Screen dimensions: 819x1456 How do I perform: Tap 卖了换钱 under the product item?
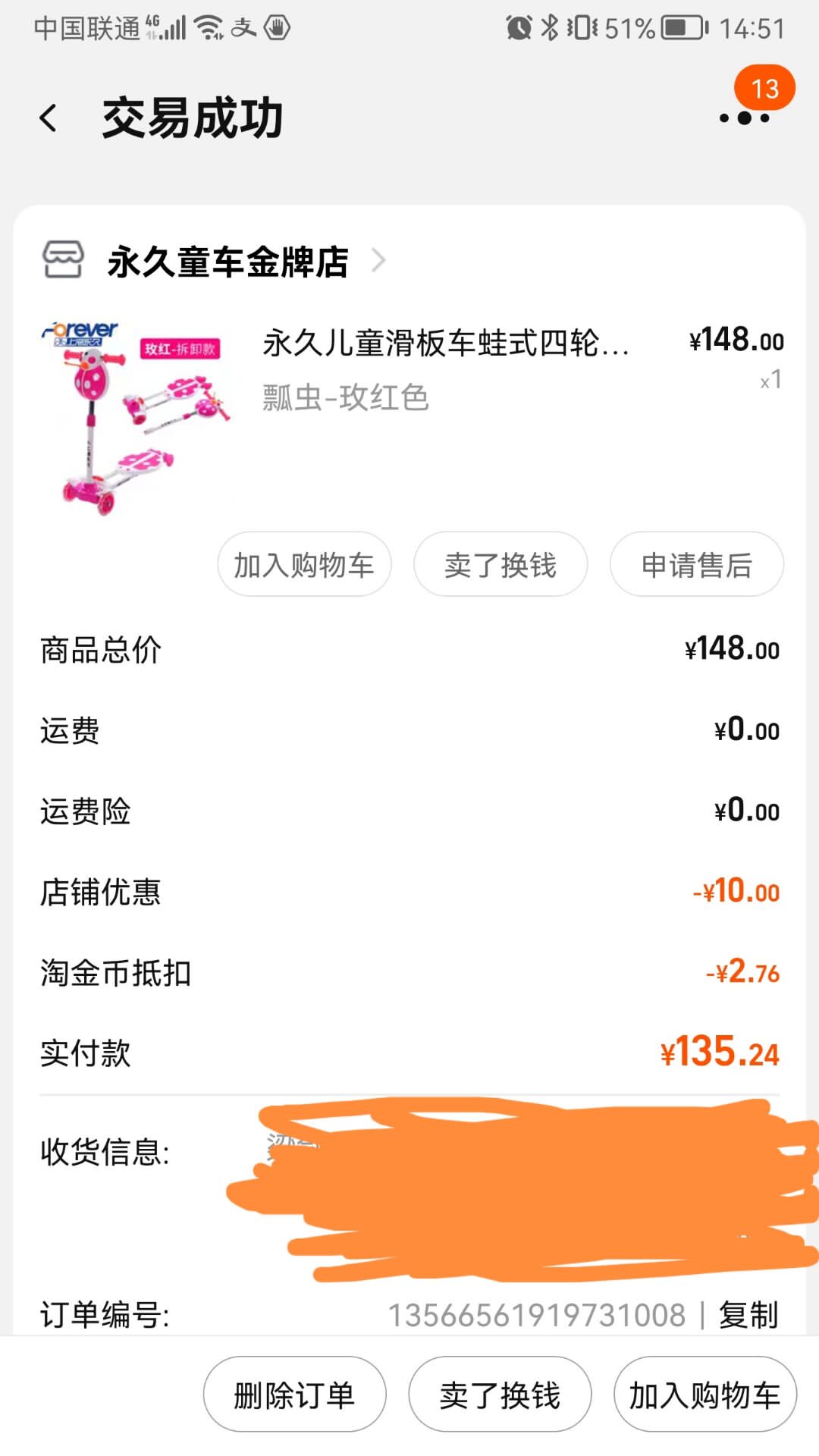pos(500,565)
